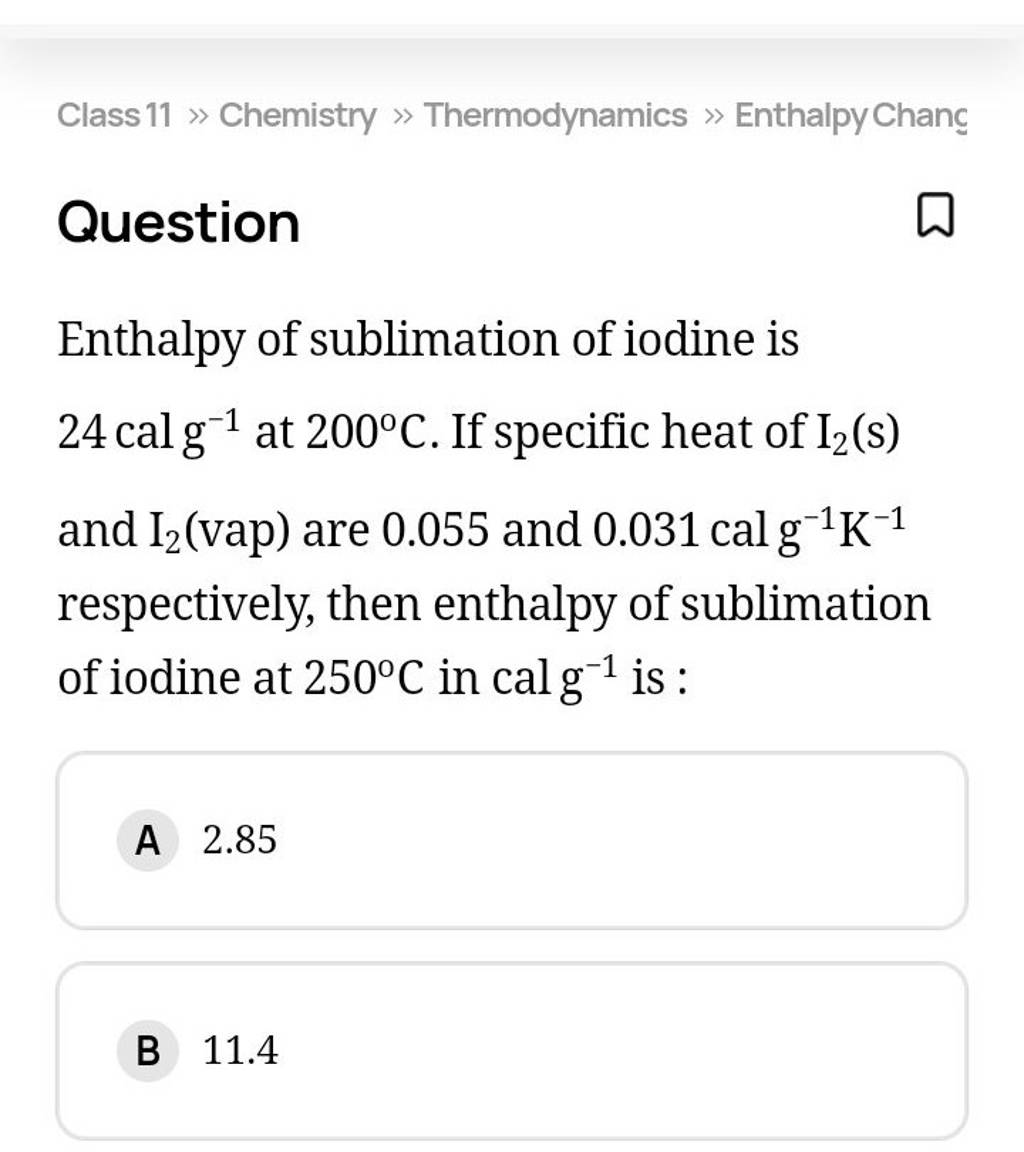Select the circular A option badge
The width and height of the screenshot is (1024, 1152).
(147, 841)
